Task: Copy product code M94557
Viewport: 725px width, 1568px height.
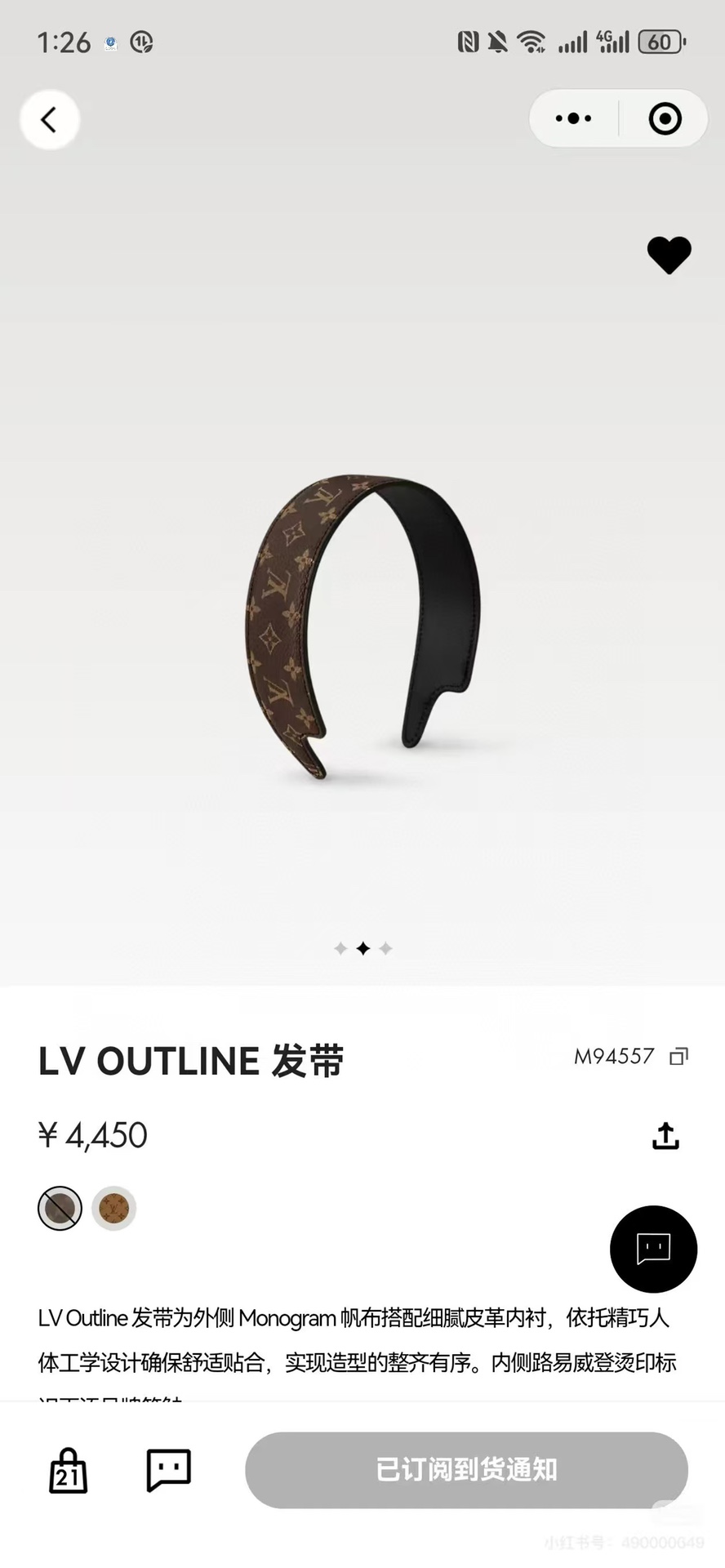Action: coord(678,1056)
